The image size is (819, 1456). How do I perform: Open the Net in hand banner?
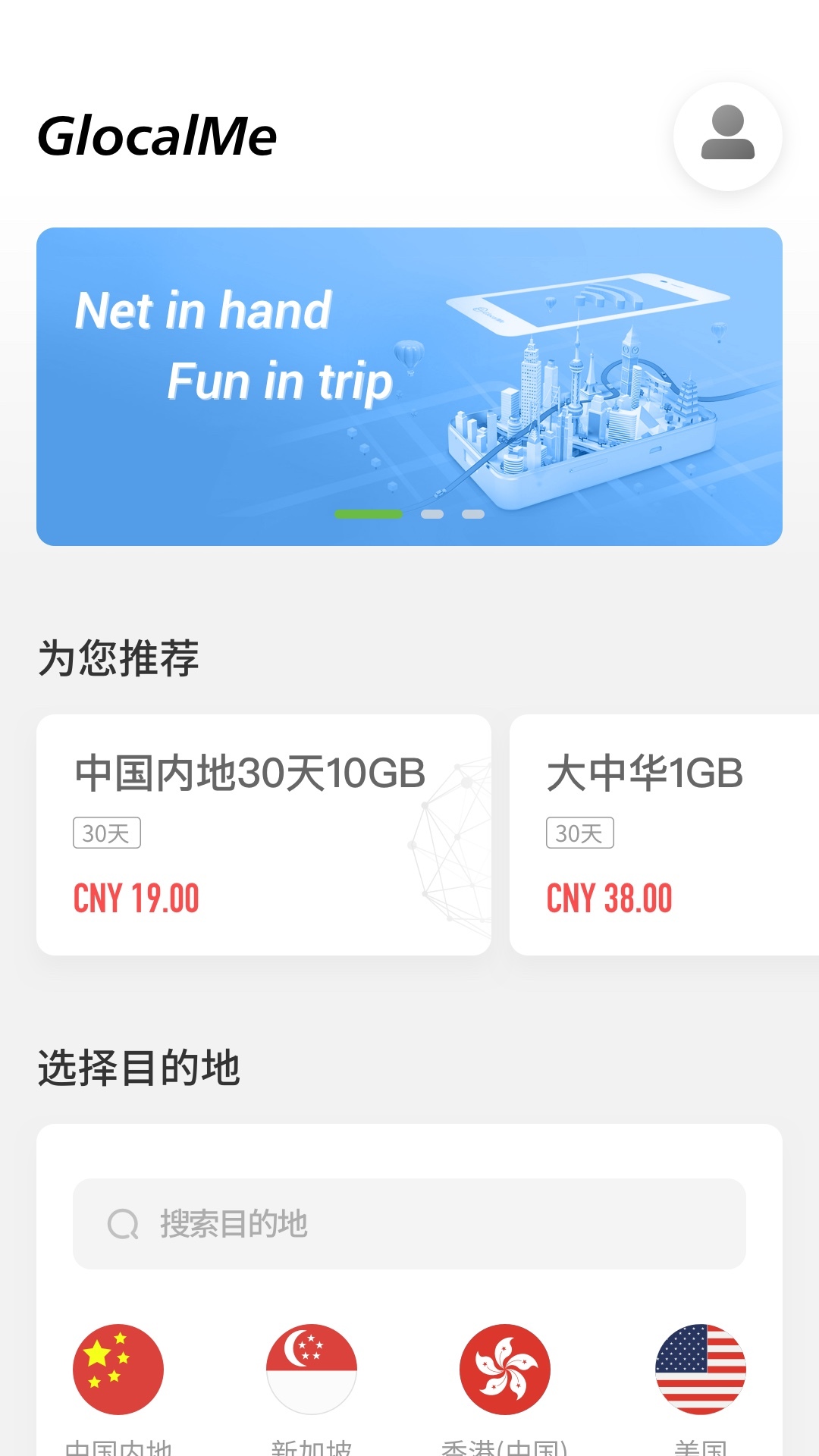[409, 386]
